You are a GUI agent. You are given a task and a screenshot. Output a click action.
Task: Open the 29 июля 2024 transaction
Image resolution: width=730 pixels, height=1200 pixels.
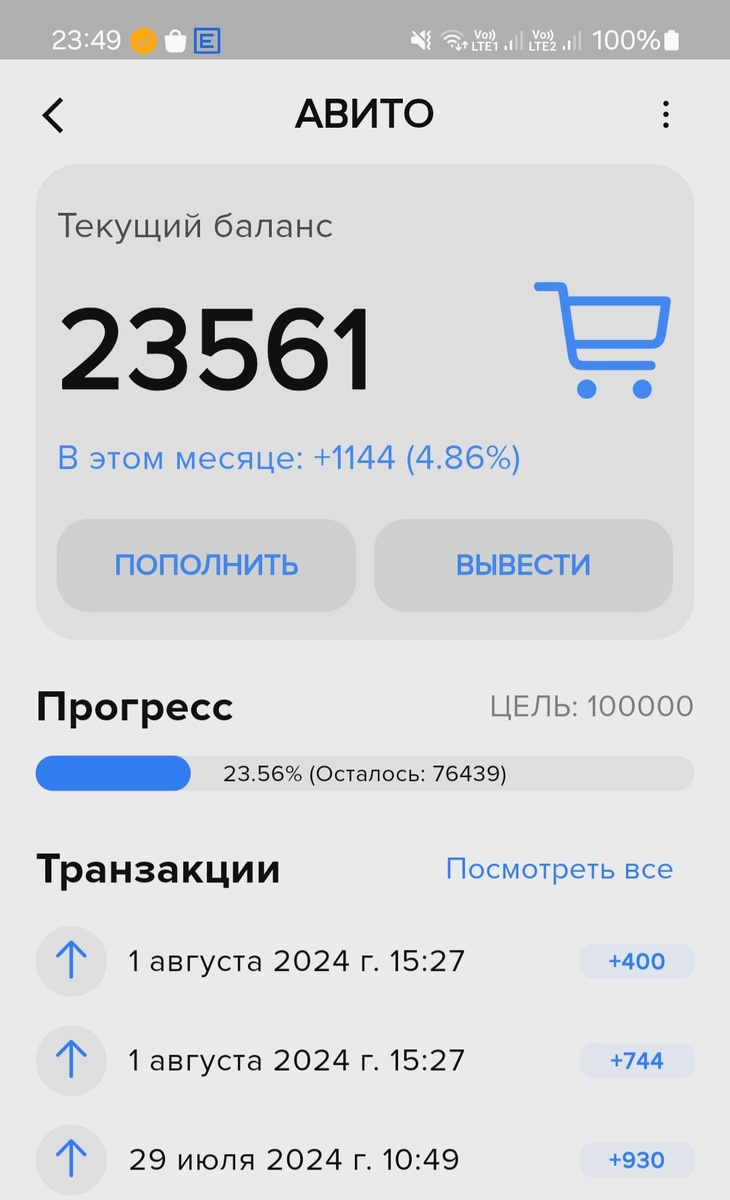(x=365, y=1160)
